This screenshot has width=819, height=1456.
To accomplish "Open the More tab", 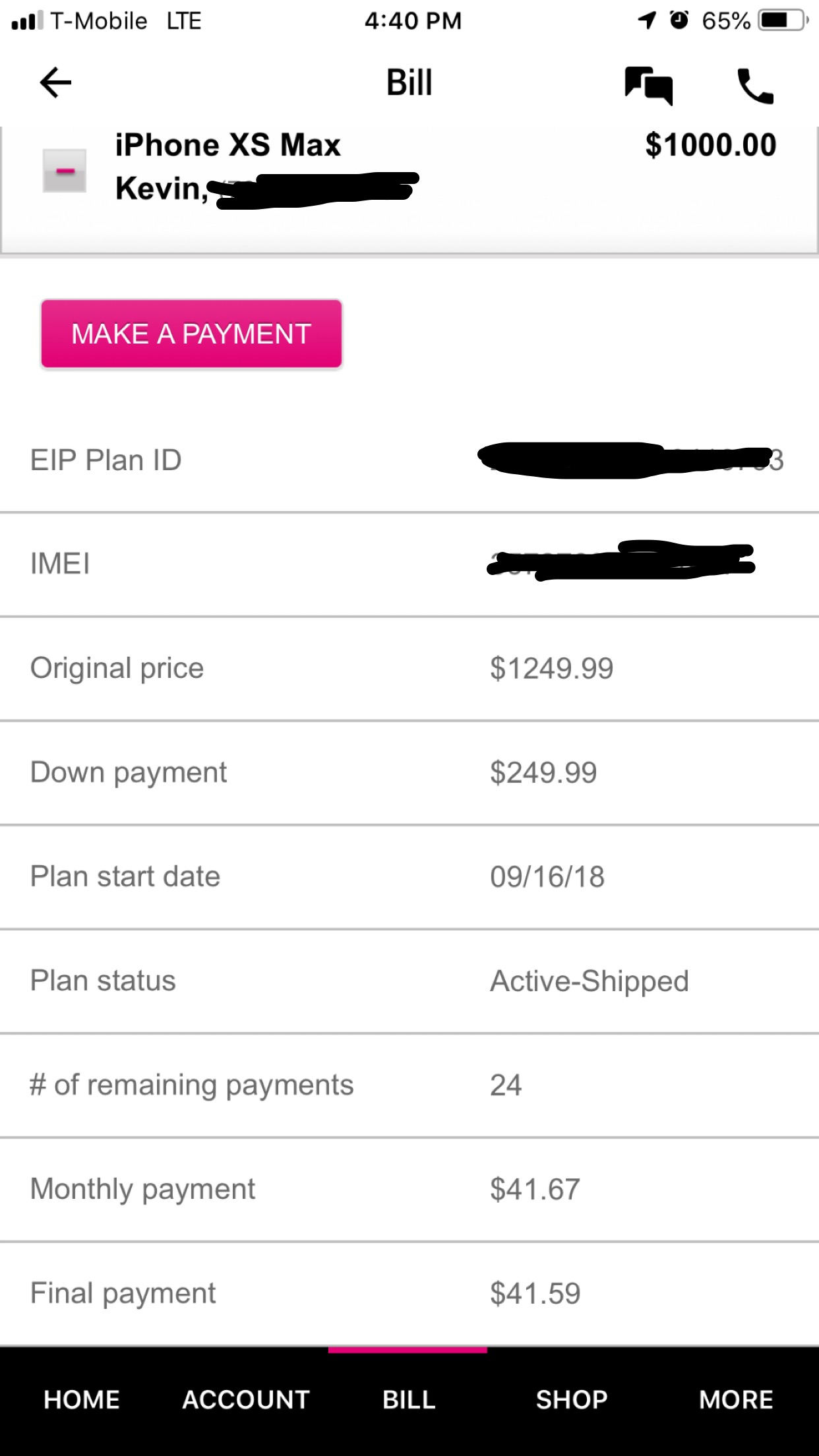I will (736, 1399).
